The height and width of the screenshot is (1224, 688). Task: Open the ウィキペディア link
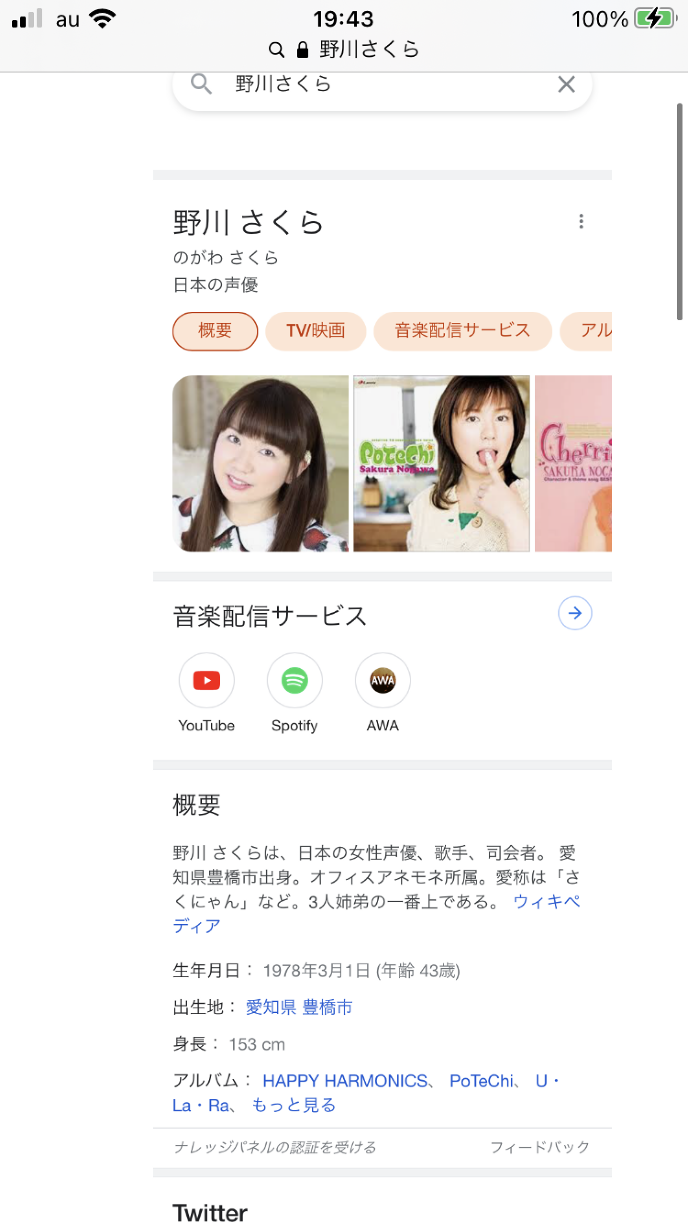click(x=546, y=902)
